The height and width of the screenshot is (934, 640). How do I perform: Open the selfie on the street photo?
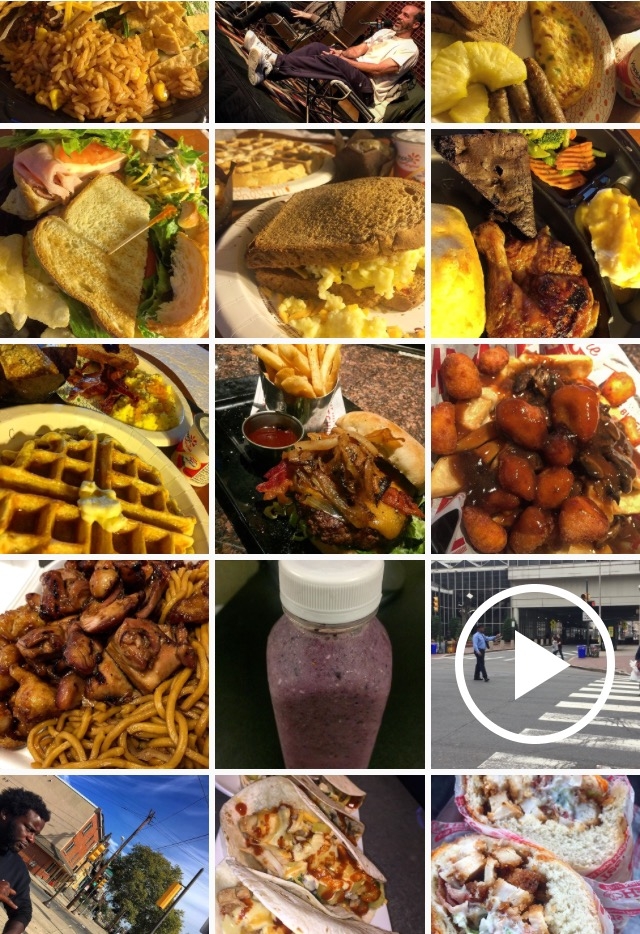click(x=104, y=855)
